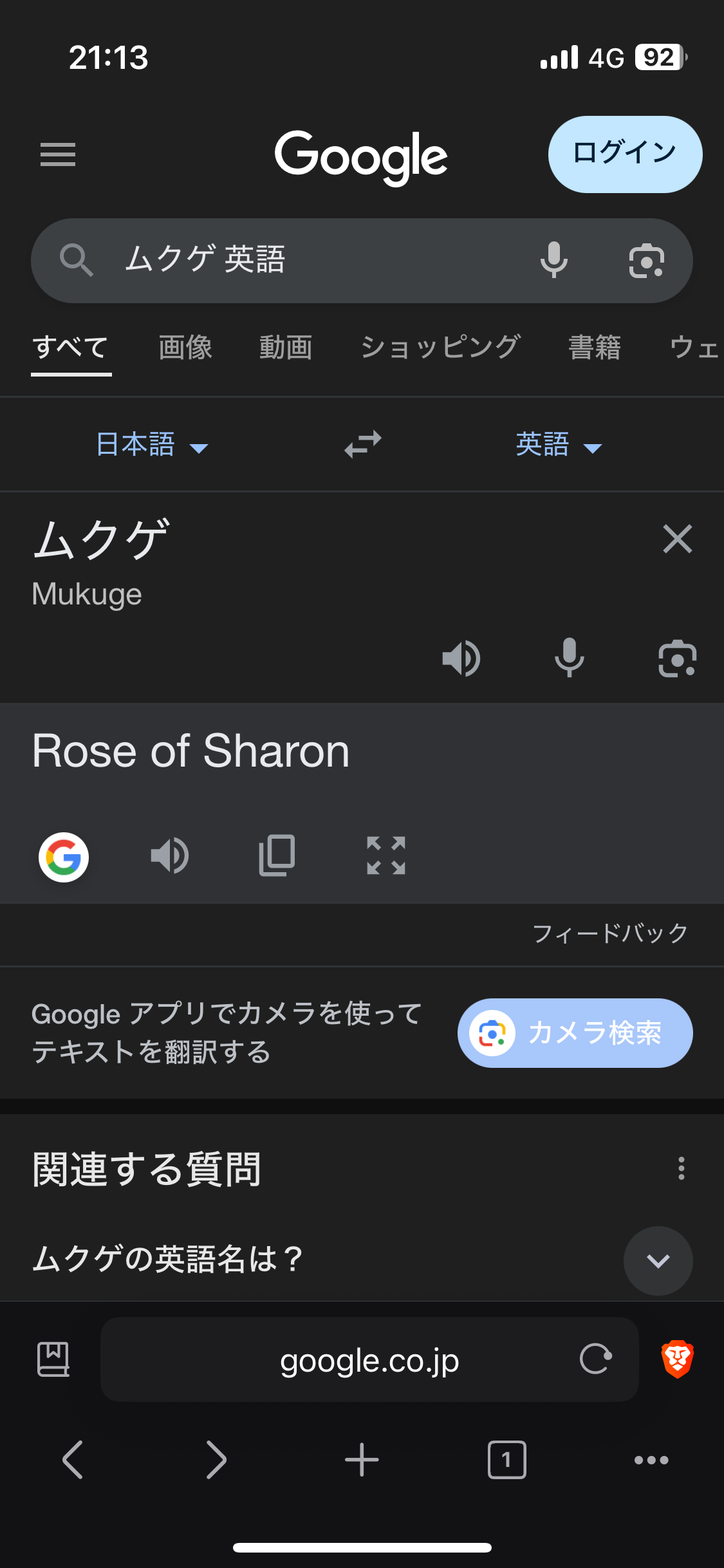The width and height of the screenshot is (724, 1568).
Task: Open the browser tab switcher
Action: tap(507, 1460)
